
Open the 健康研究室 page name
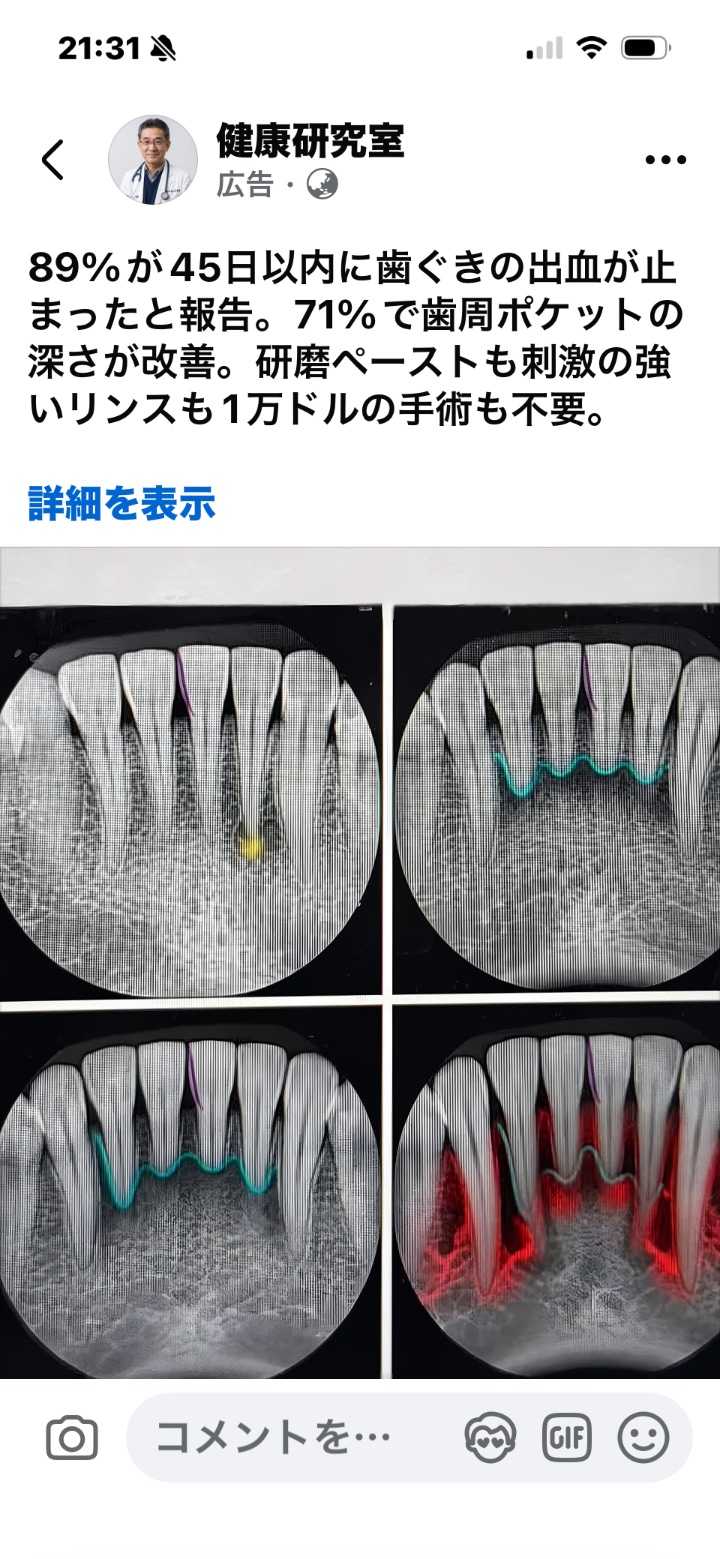[310, 142]
